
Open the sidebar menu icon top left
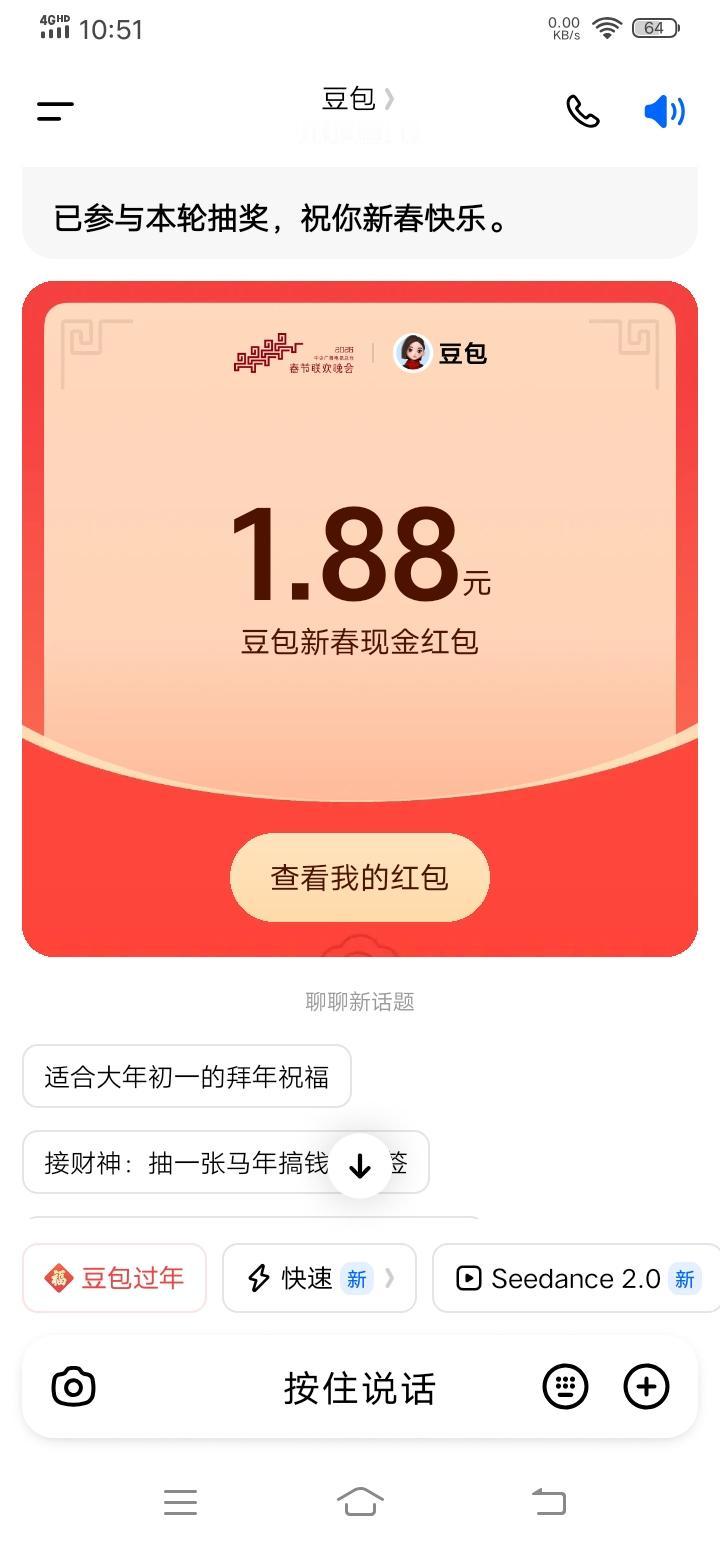pyautogui.click(x=55, y=111)
